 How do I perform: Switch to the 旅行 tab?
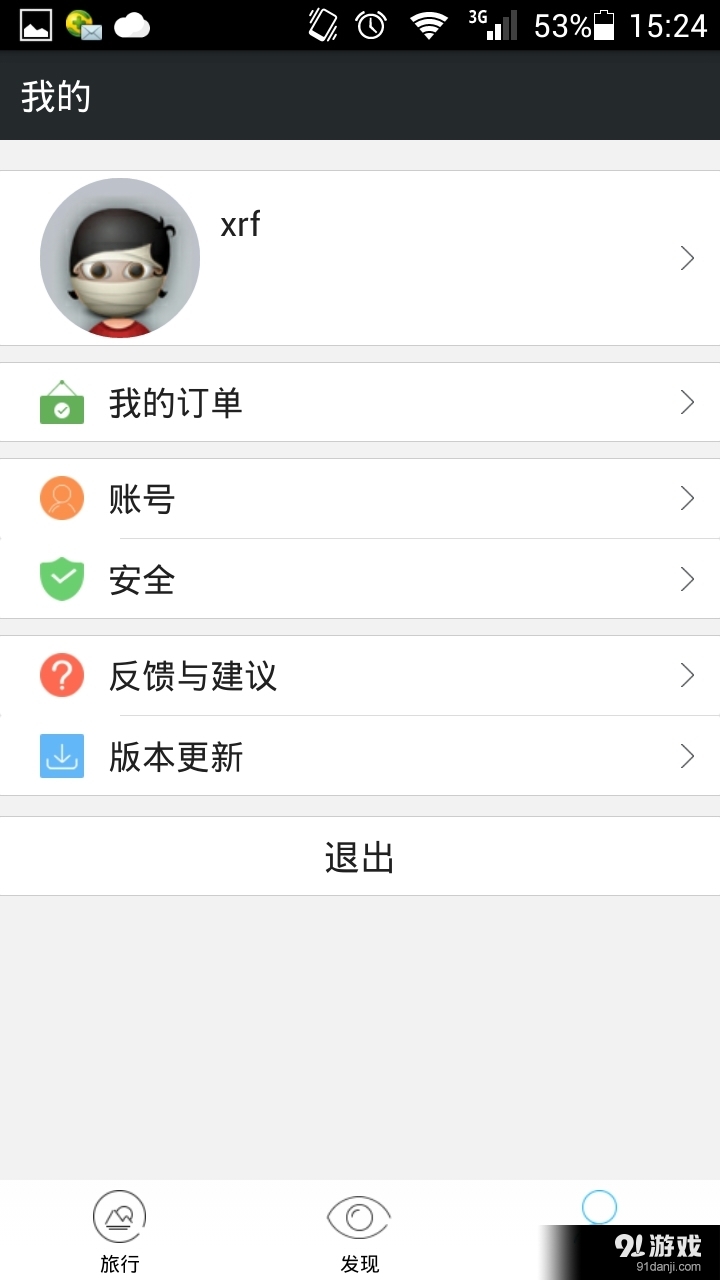pyautogui.click(x=119, y=1230)
